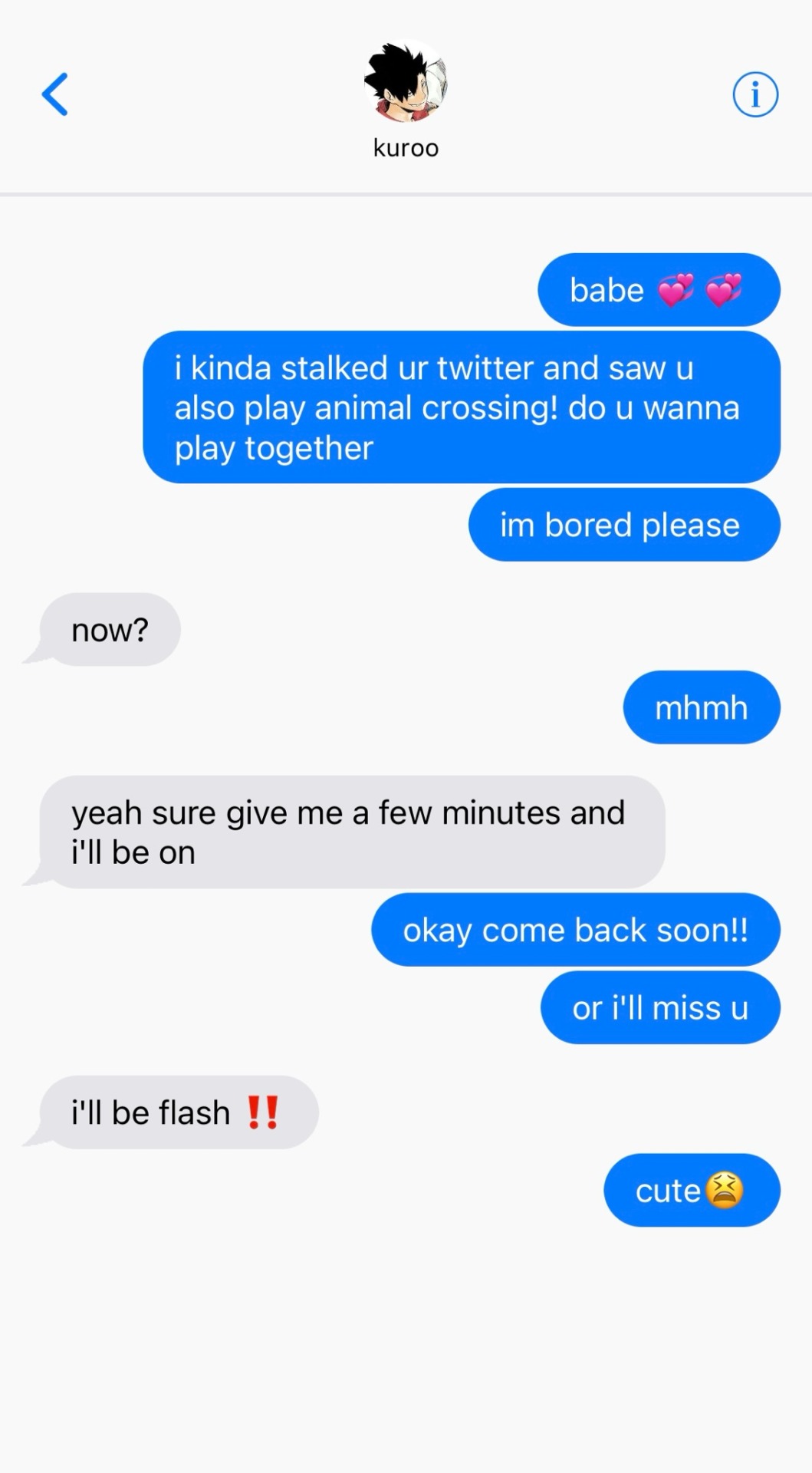The height and width of the screenshot is (1473, 812).
Task: Open kuroo's contact avatar
Action: pos(406,83)
